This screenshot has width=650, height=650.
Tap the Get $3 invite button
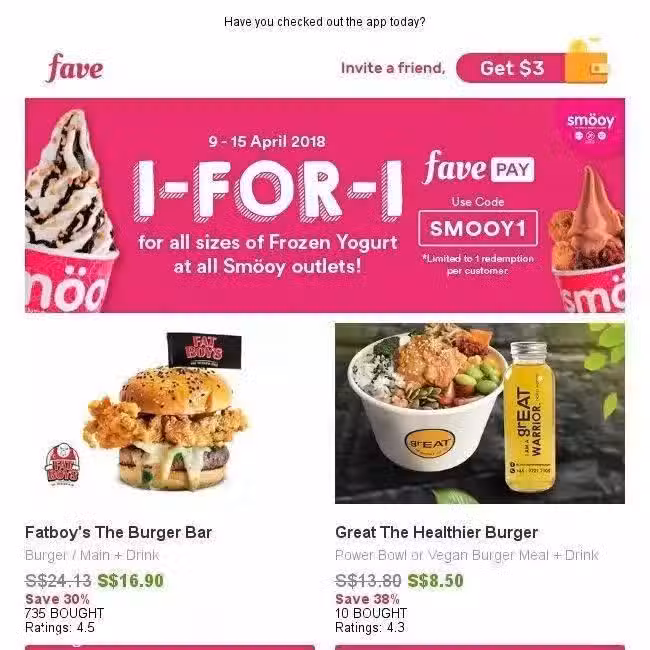pos(512,68)
